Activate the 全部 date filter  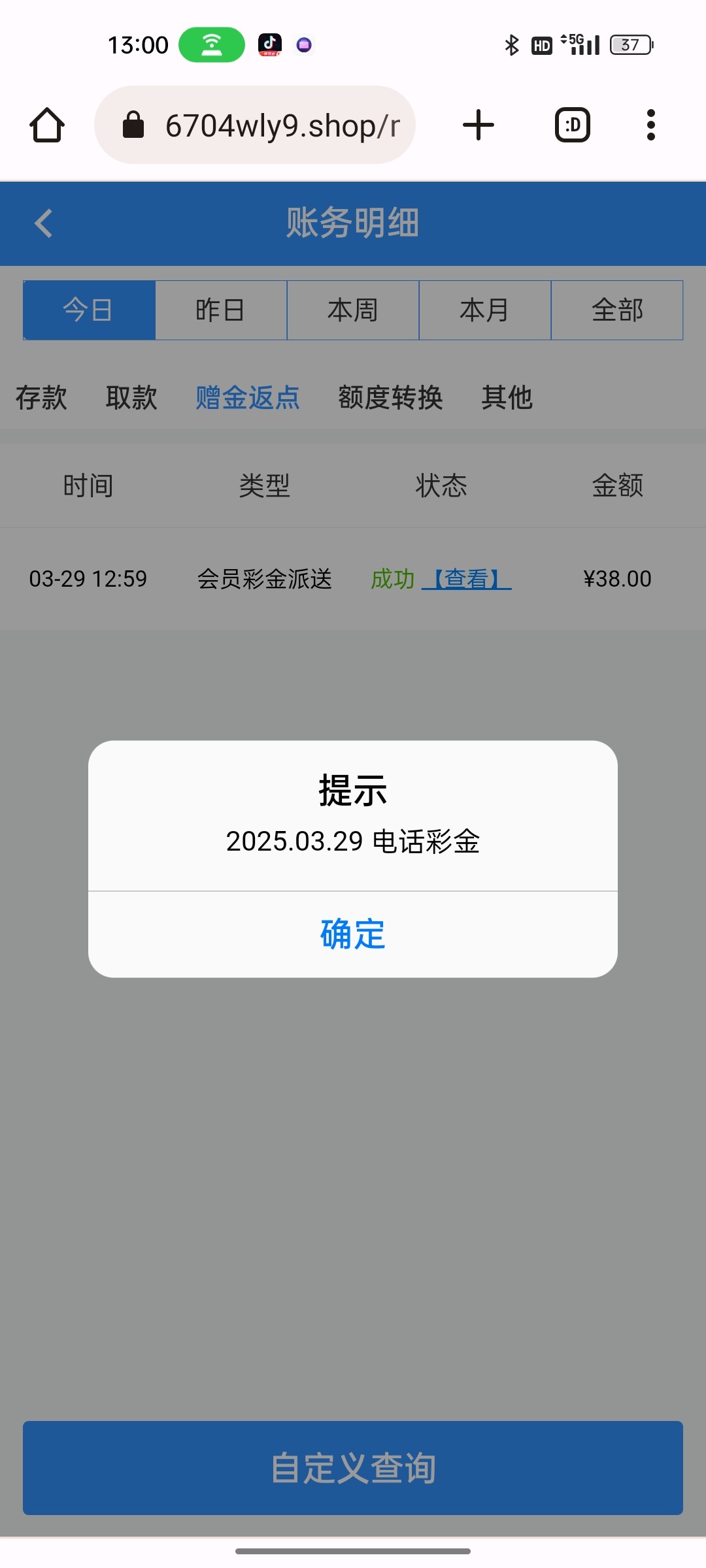pos(617,310)
